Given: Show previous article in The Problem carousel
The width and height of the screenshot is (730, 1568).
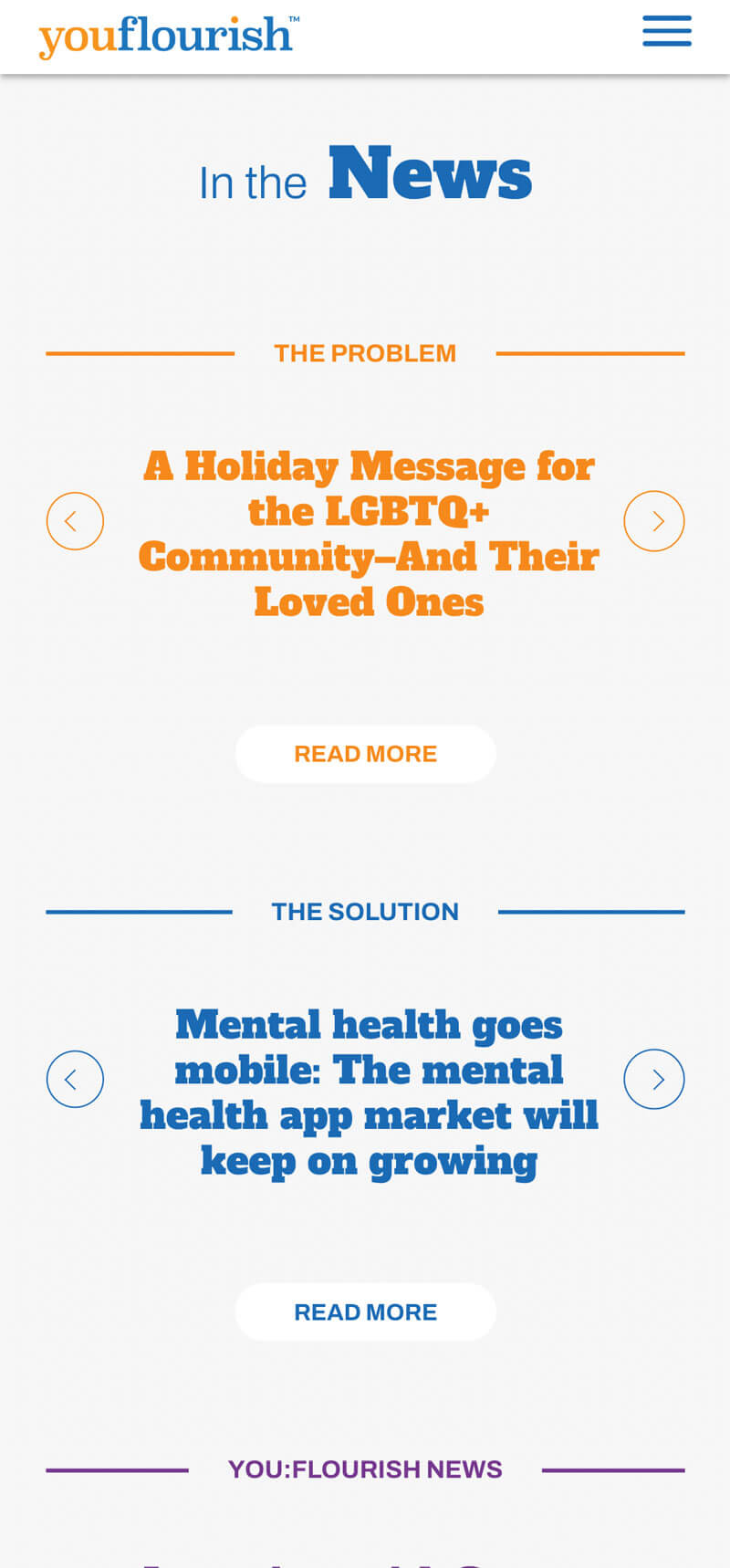Looking at the screenshot, I should pos(75,521).
